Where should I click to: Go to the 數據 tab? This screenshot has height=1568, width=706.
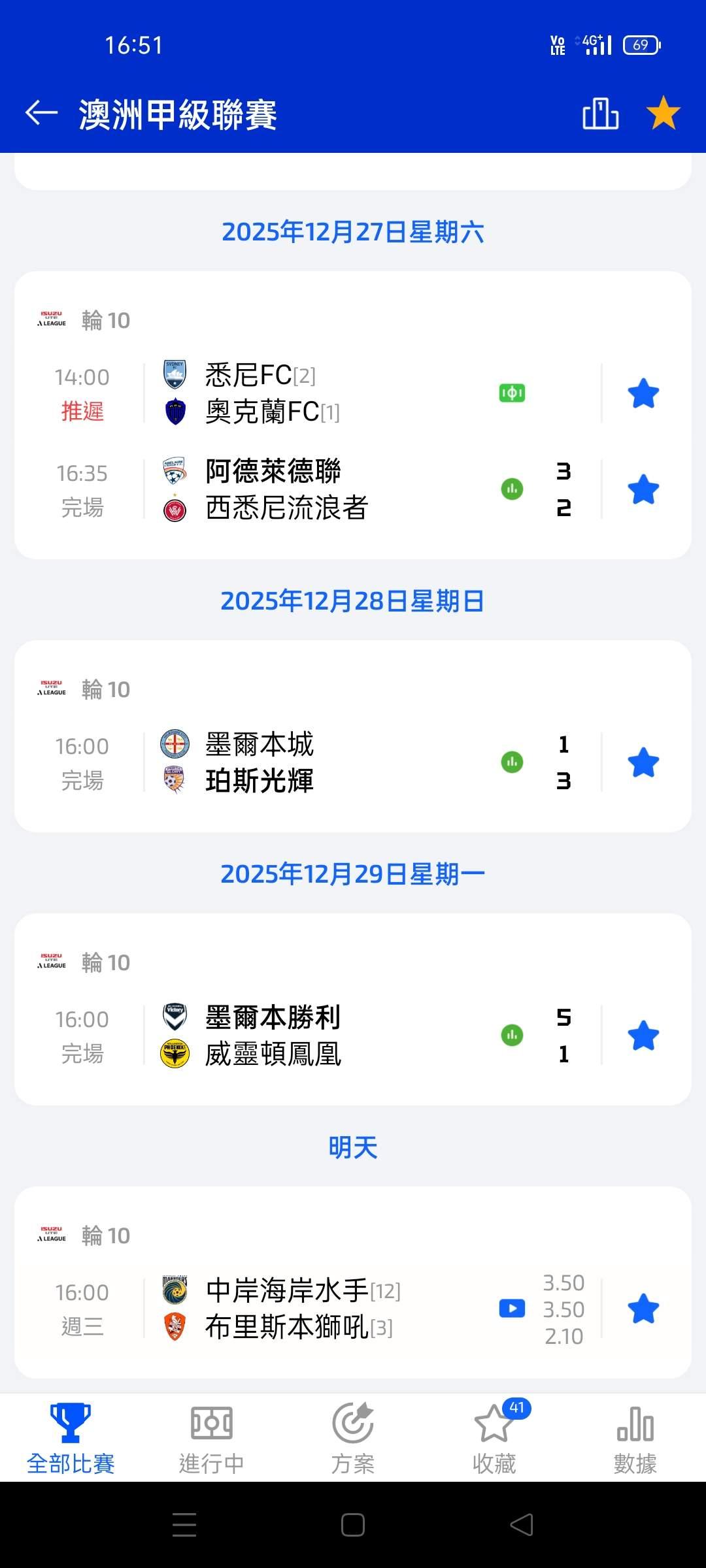click(635, 1437)
